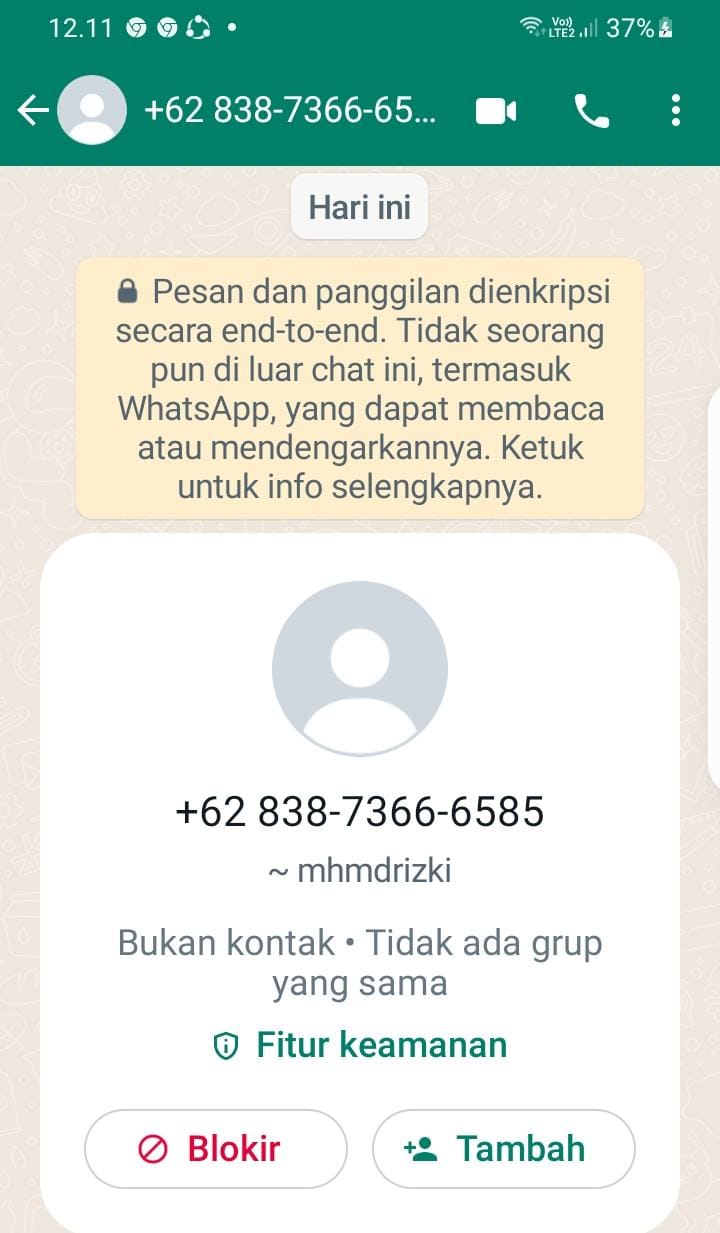Go back using the arrow icon
Viewport: 720px width, 1233px height.
(x=32, y=111)
